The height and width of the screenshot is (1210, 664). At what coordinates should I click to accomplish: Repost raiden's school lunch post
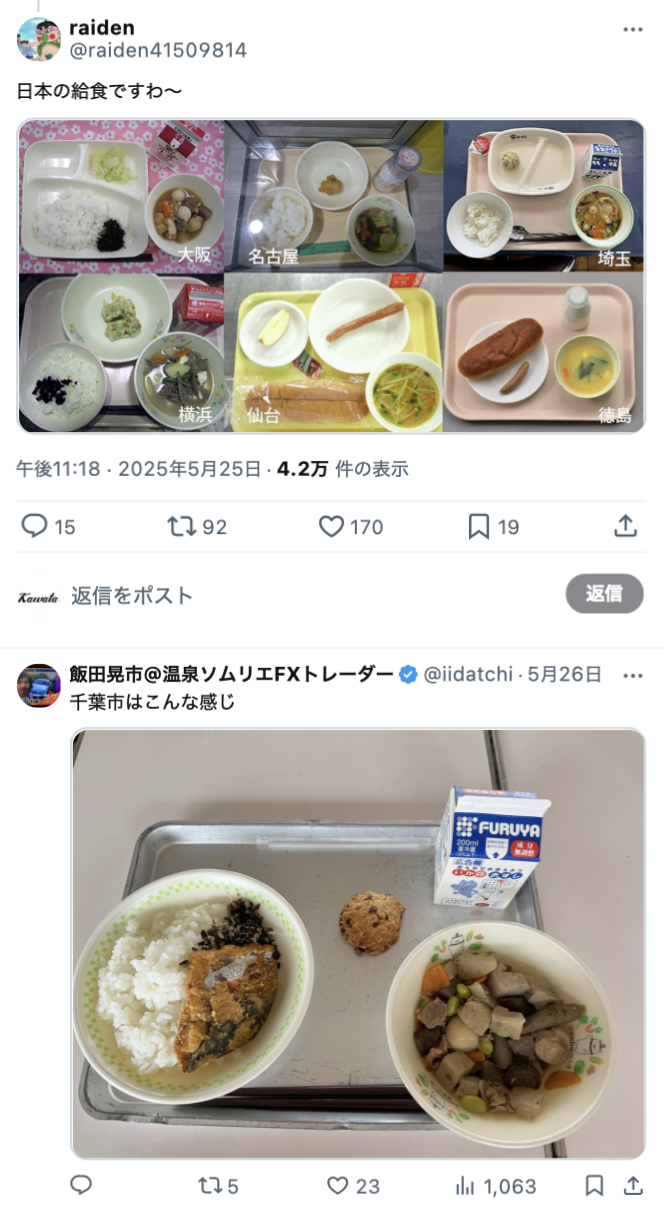click(x=181, y=526)
